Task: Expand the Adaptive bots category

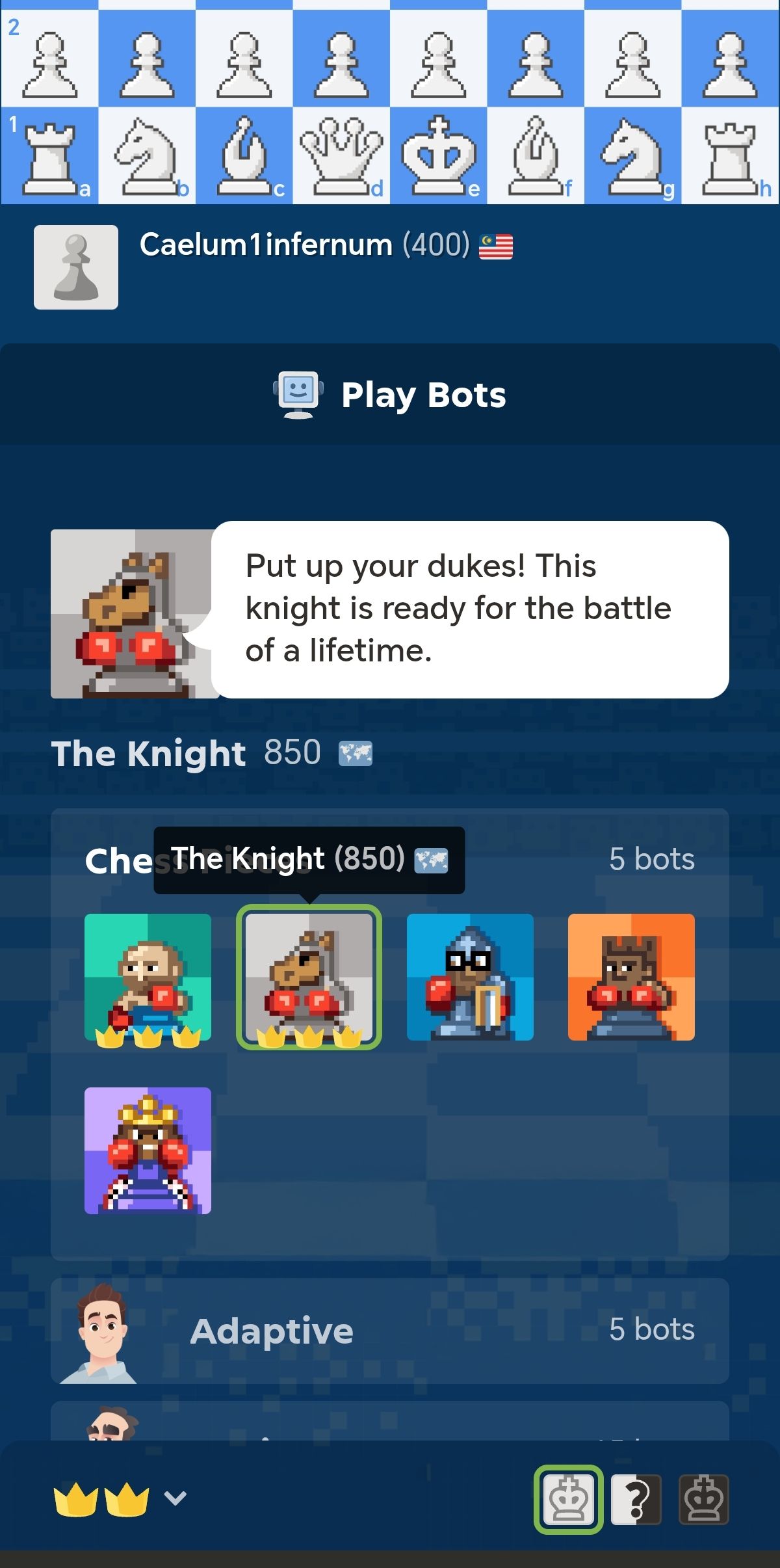Action: (x=390, y=1331)
